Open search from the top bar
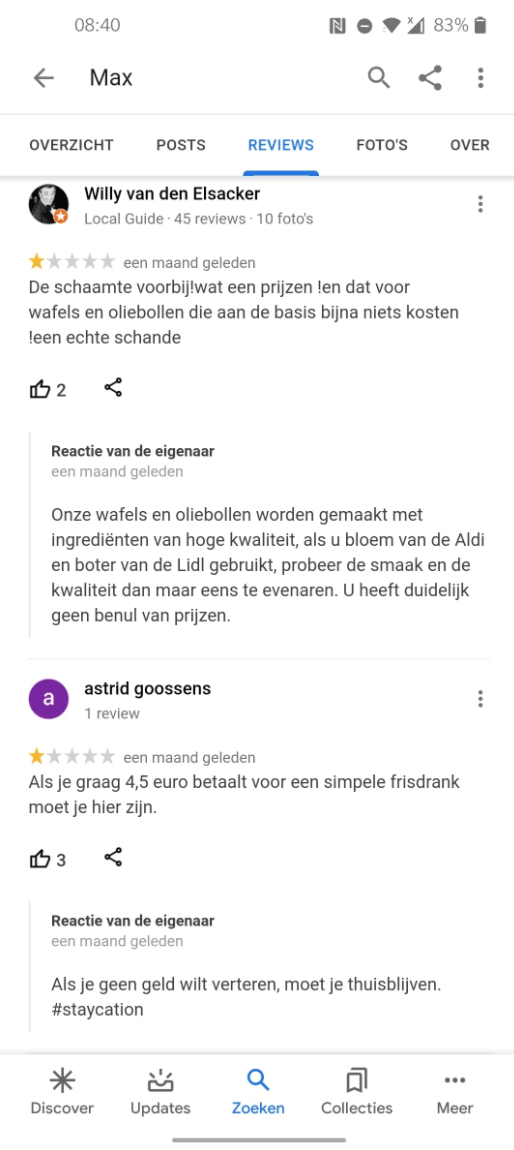514x1150 pixels. click(378, 78)
